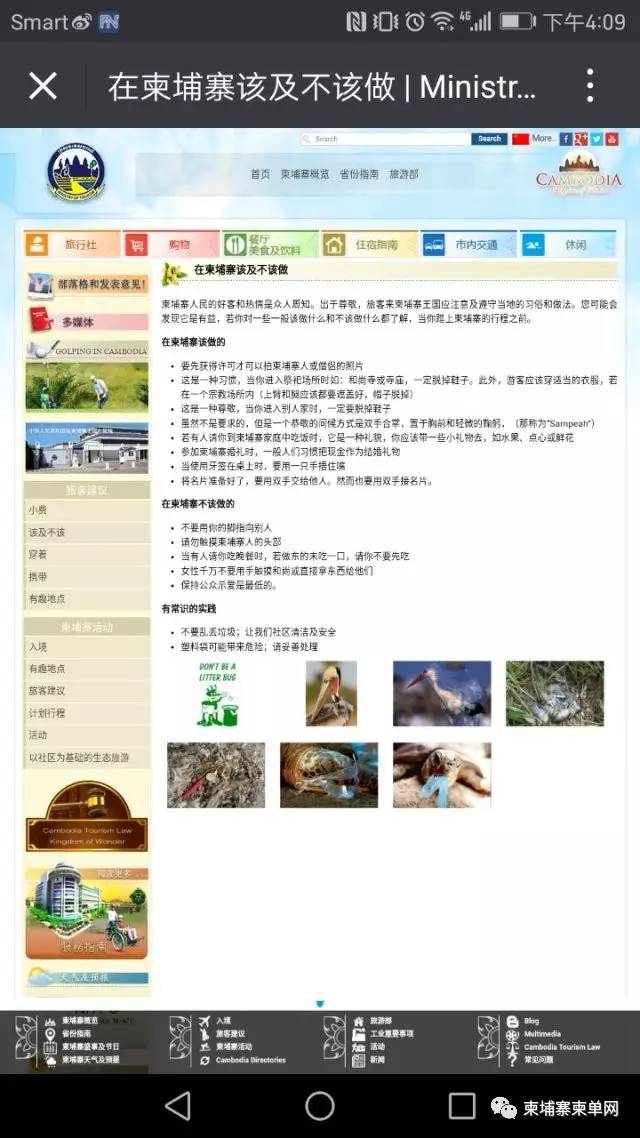
Task: Select the 休闲 leisure tab
Action: (x=566, y=244)
